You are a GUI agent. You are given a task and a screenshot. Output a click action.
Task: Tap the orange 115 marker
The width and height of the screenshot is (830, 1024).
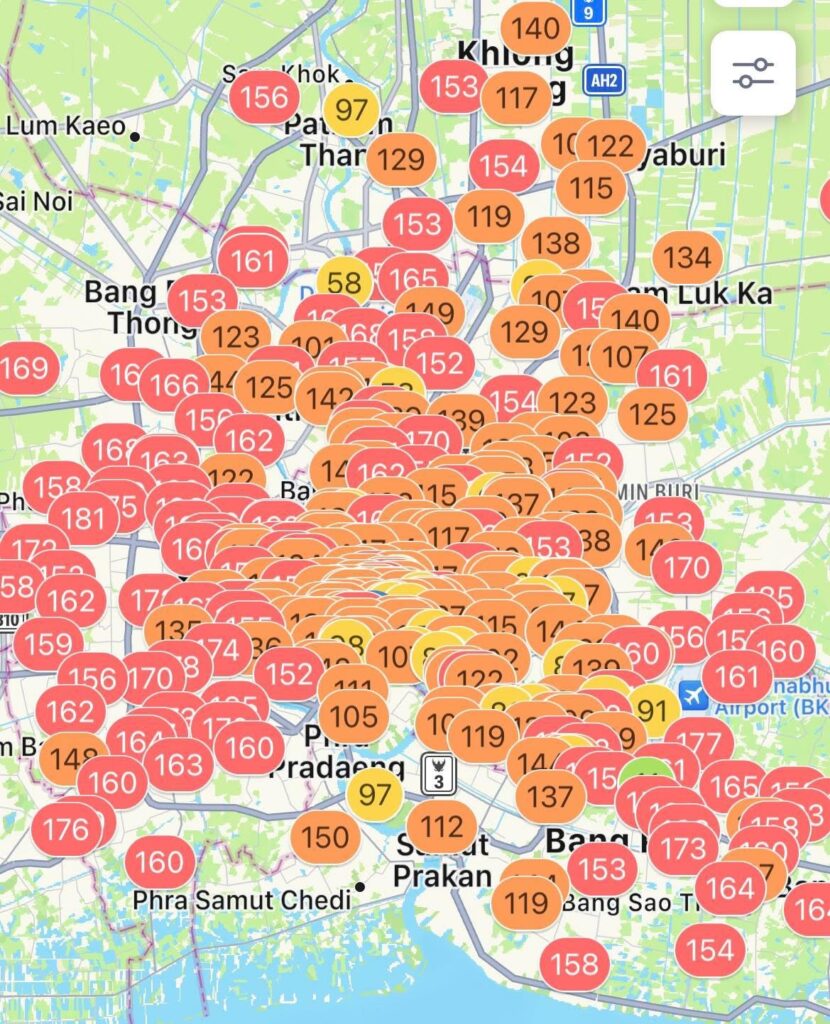coord(591,188)
